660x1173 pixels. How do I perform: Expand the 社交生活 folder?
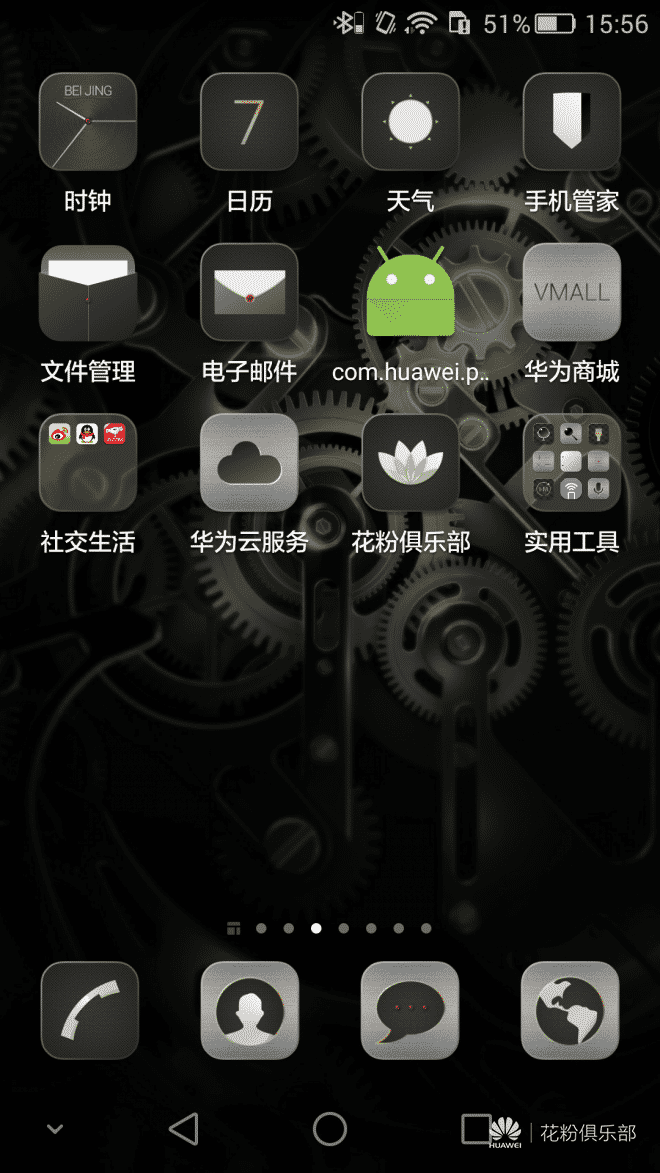click(x=88, y=463)
